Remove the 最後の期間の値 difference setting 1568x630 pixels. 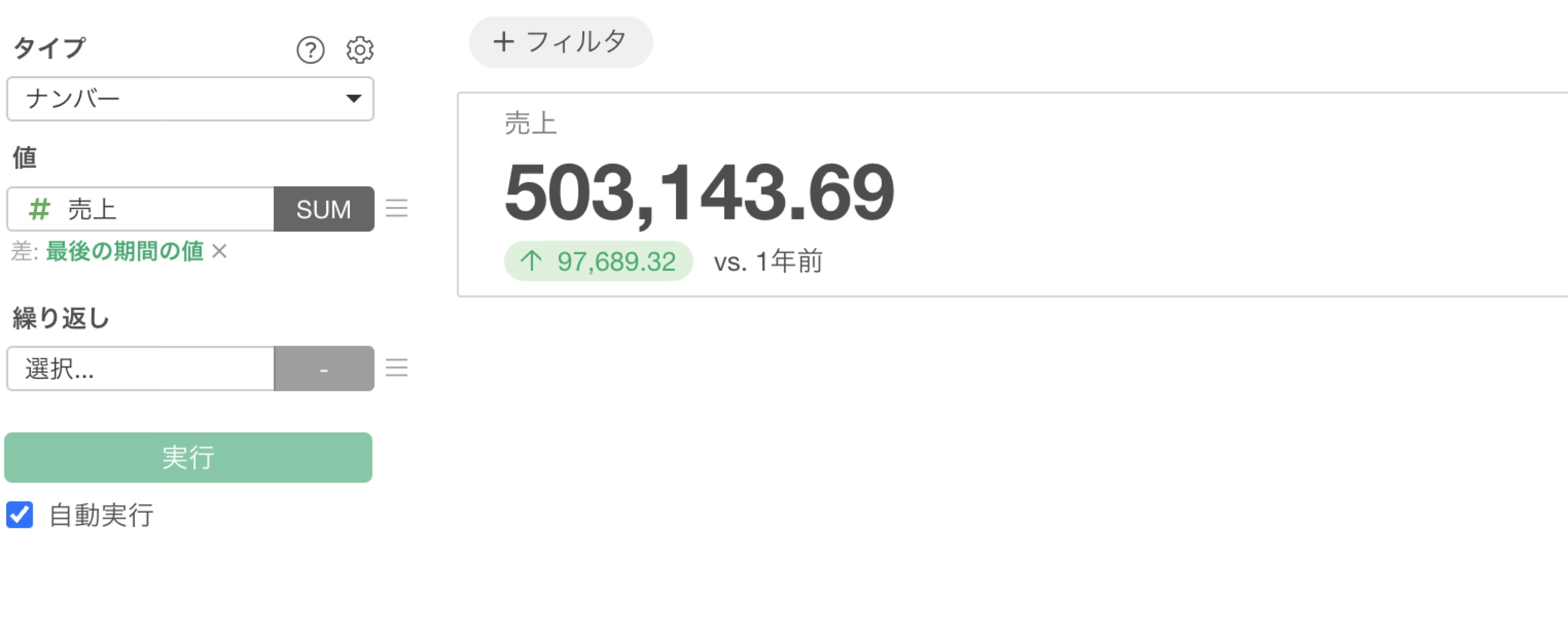(219, 251)
